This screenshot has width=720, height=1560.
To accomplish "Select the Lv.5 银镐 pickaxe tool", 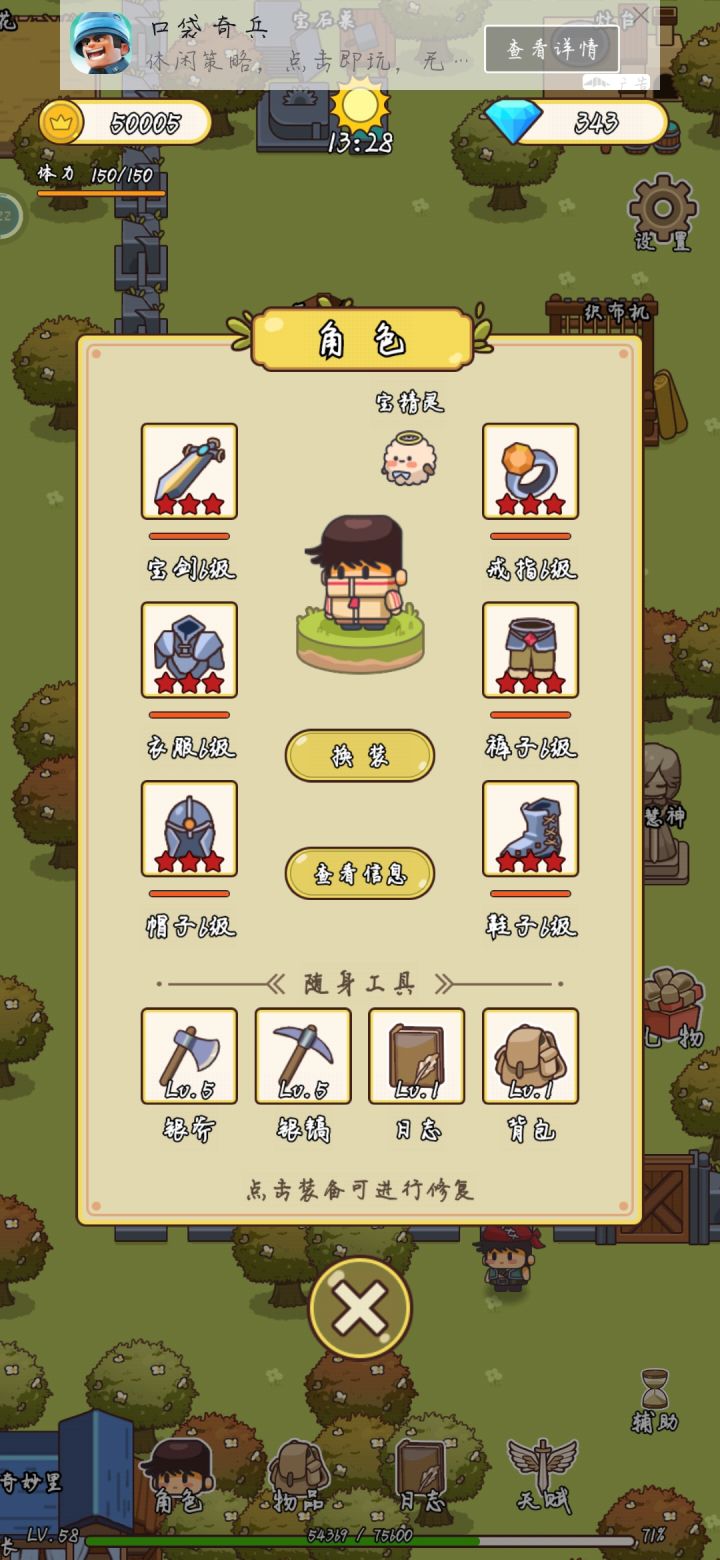I will (x=303, y=1055).
